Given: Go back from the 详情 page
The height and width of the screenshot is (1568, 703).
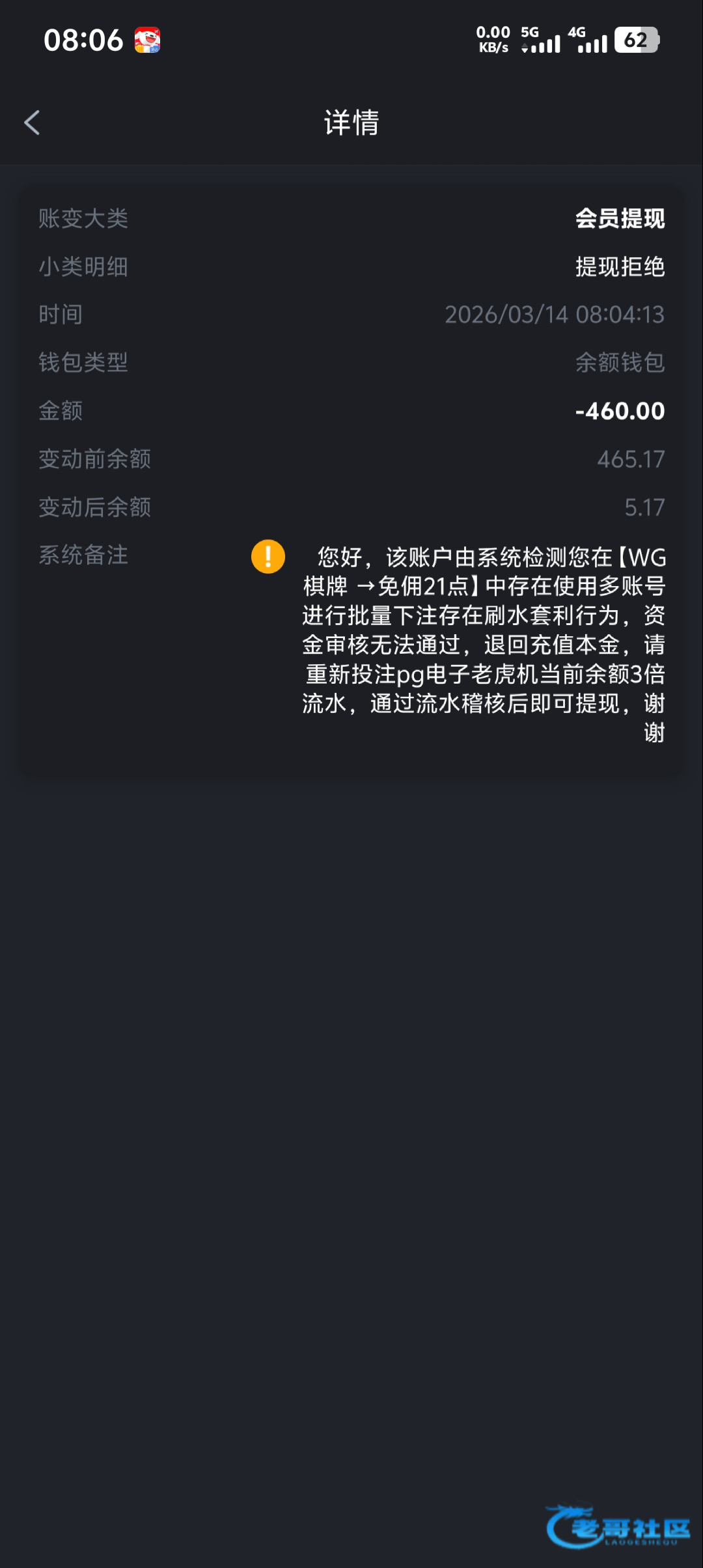Looking at the screenshot, I should [x=32, y=122].
